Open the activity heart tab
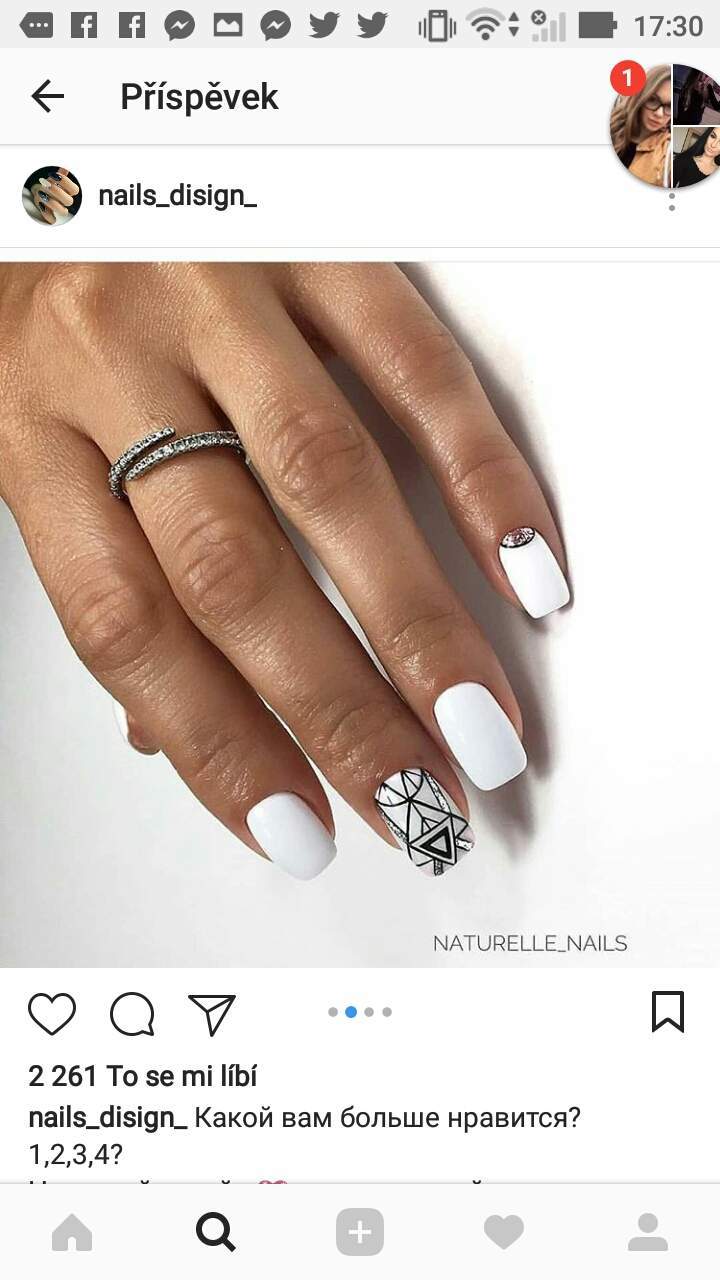This screenshot has width=720, height=1280. [504, 1232]
